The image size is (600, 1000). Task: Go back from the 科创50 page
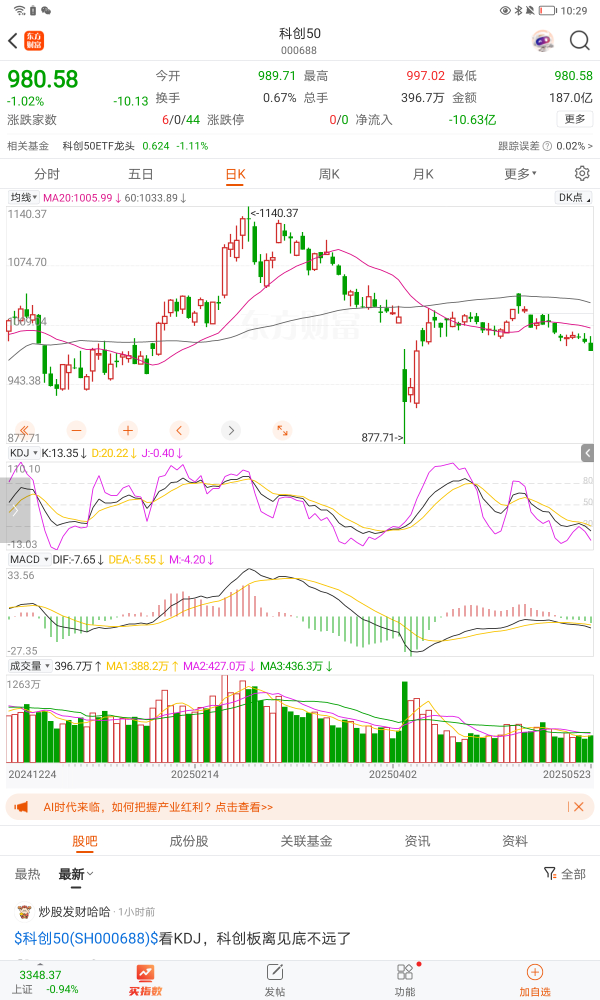coord(13,41)
